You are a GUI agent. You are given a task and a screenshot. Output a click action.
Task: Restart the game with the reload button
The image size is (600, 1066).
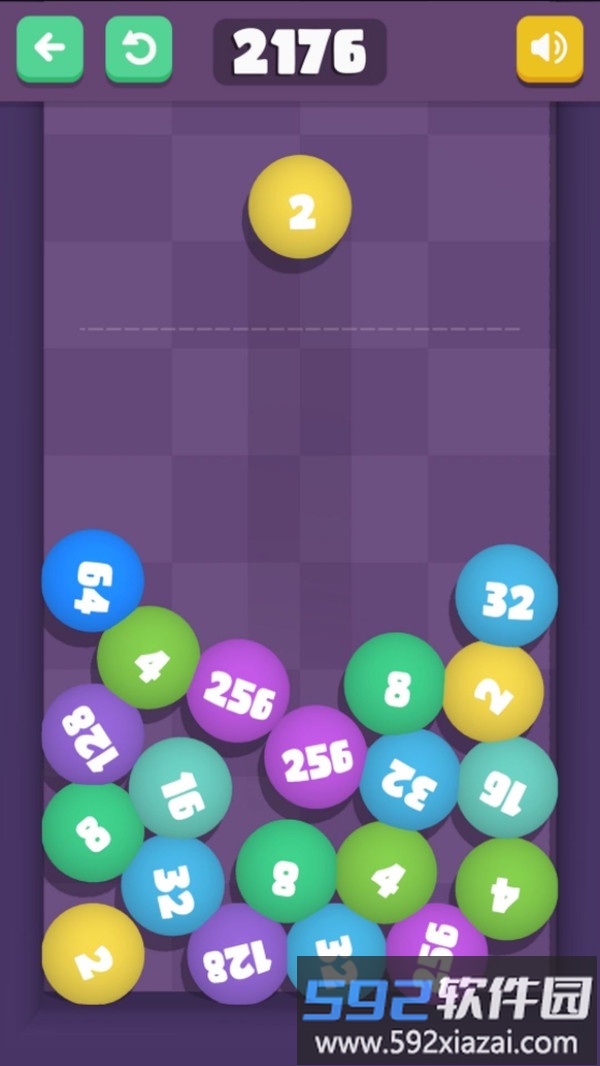click(138, 47)
